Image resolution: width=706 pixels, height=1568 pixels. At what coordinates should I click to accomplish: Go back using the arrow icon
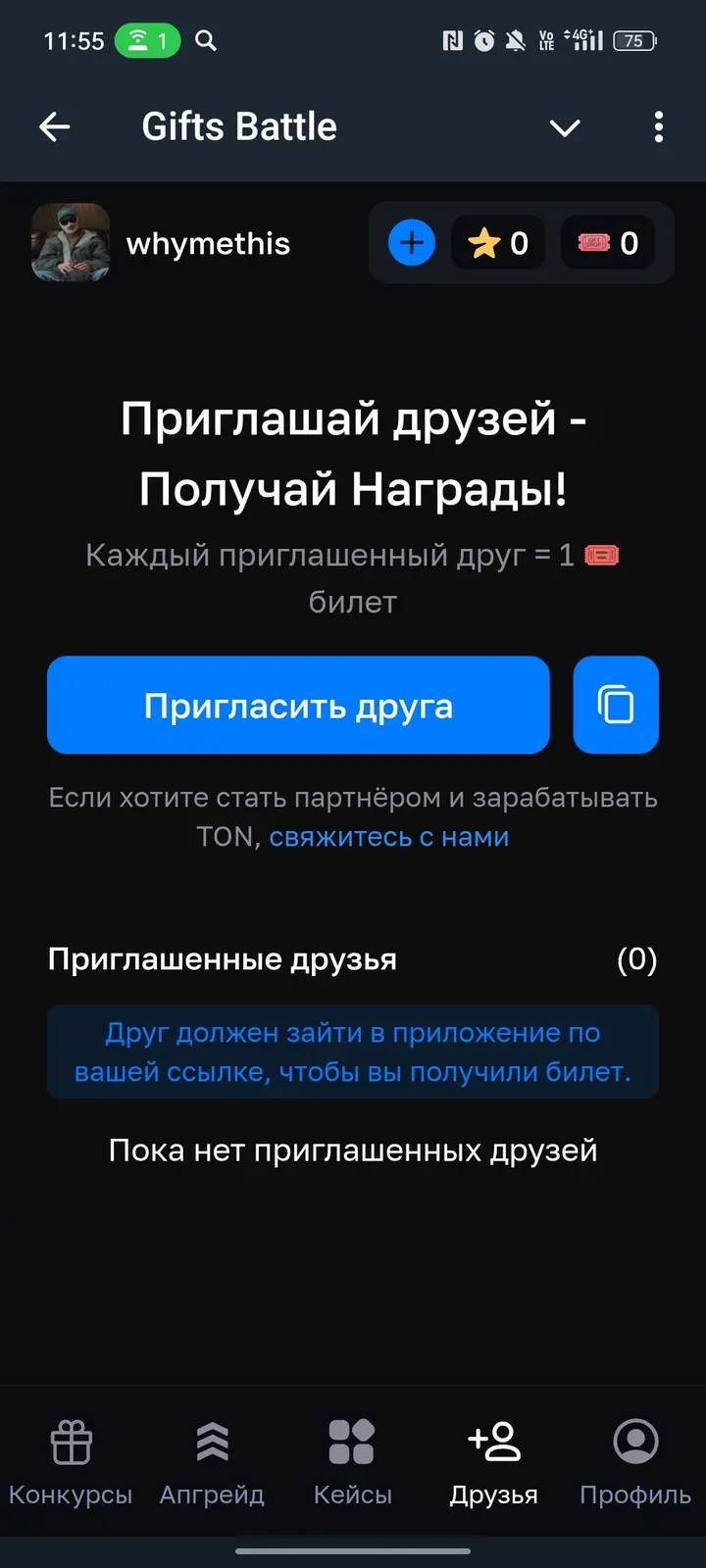coord(55,126)
